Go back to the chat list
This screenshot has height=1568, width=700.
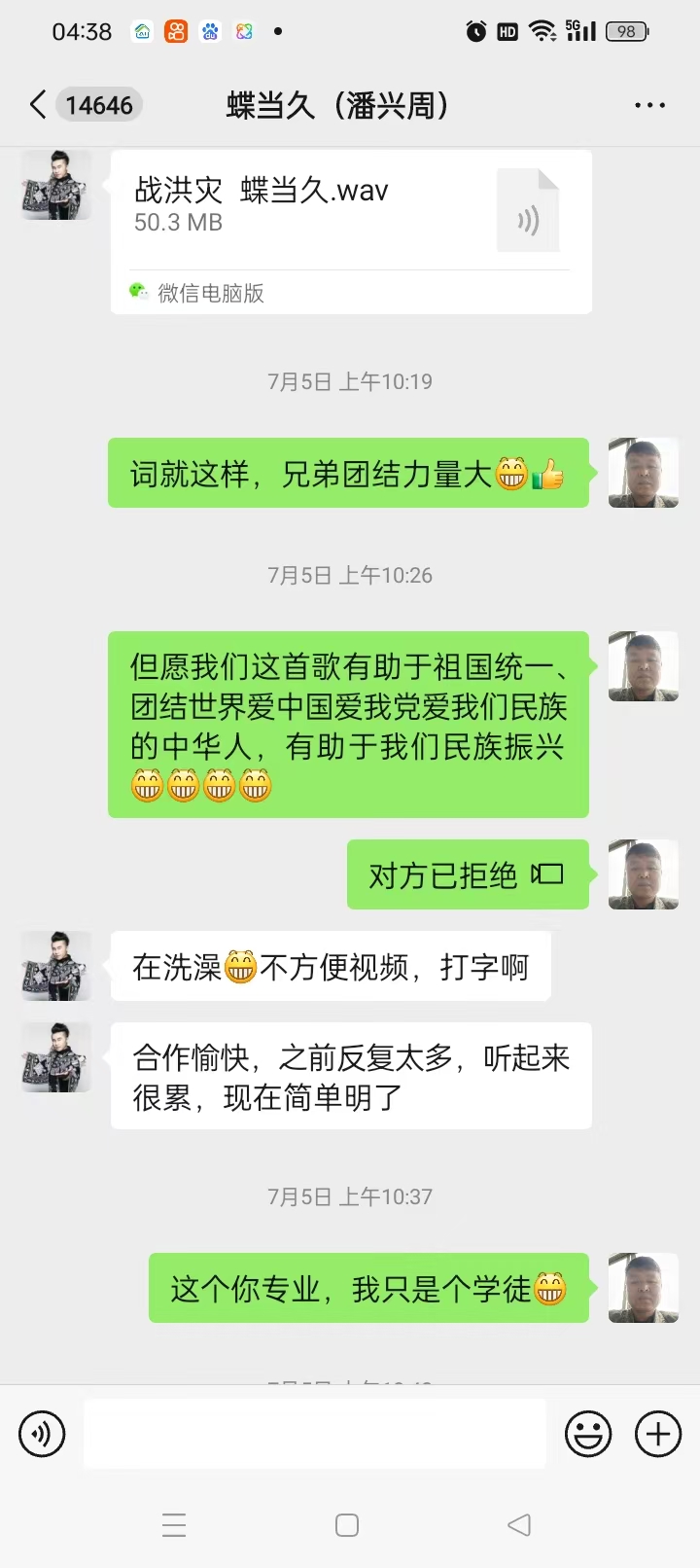coord(39,105)
